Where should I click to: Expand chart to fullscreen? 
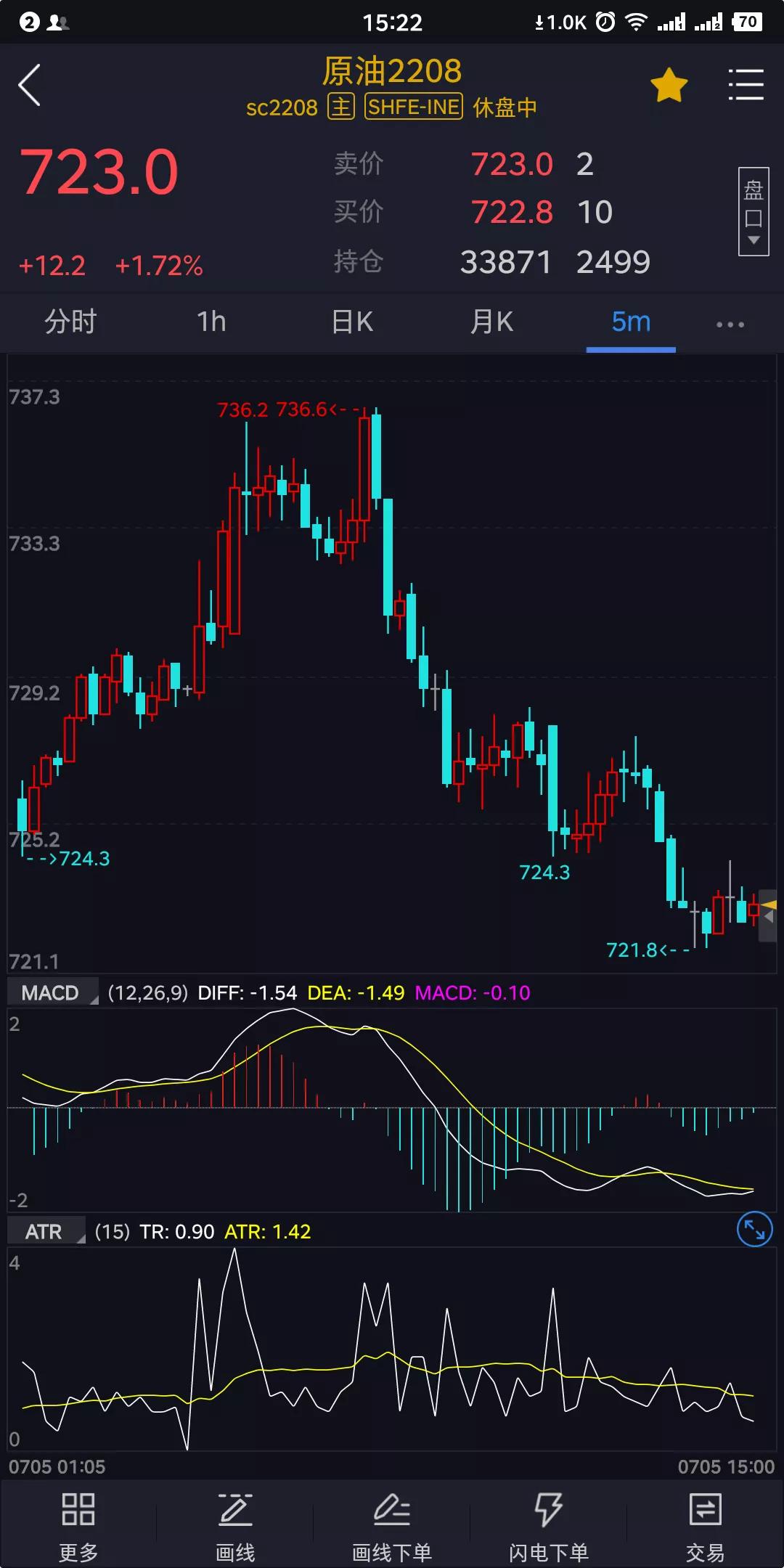pyautogui.click(x=754, y=1230)
